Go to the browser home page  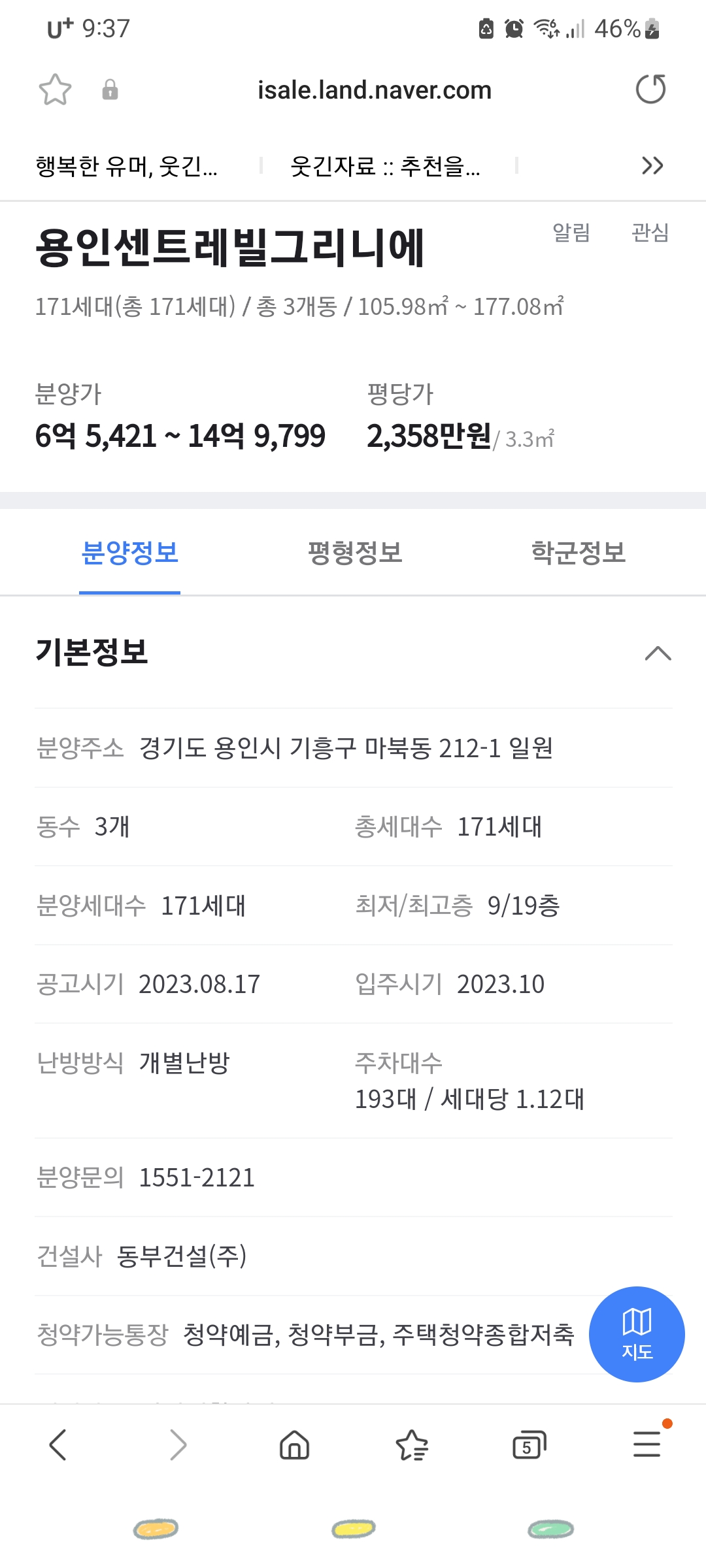[x=294, y=1445]
